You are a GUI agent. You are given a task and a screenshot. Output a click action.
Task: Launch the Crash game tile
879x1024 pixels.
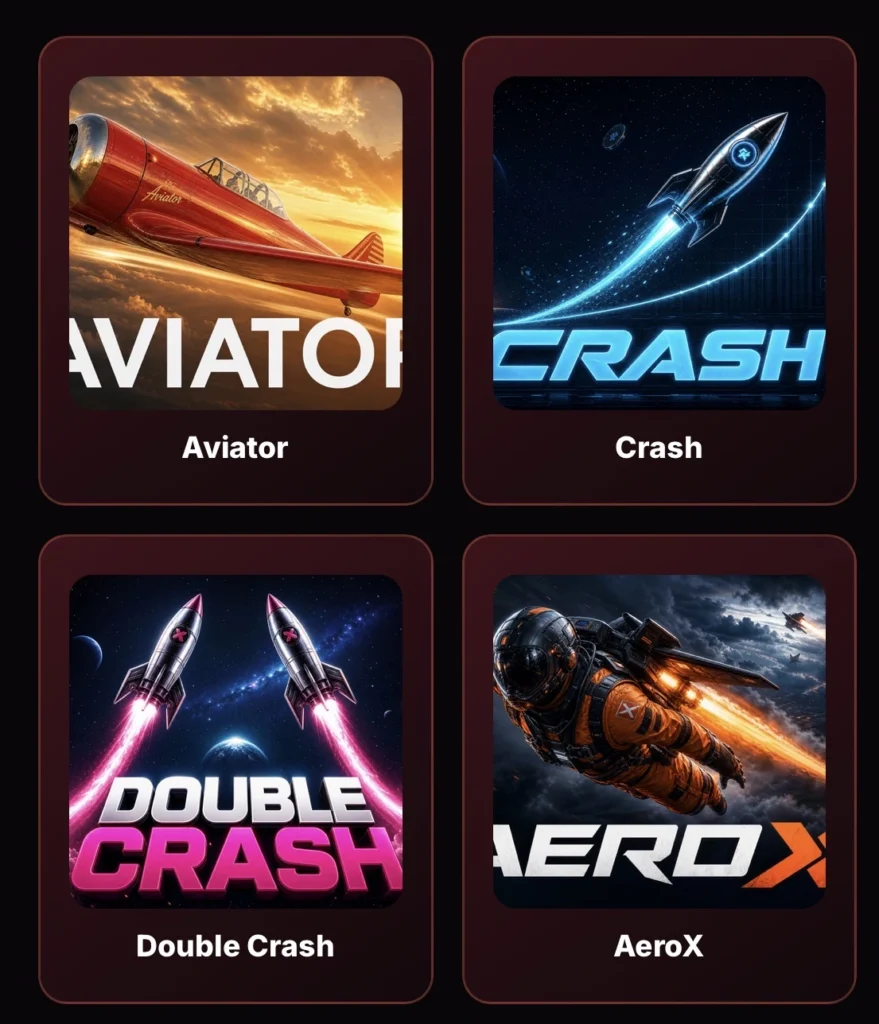[x=659, y=270]
